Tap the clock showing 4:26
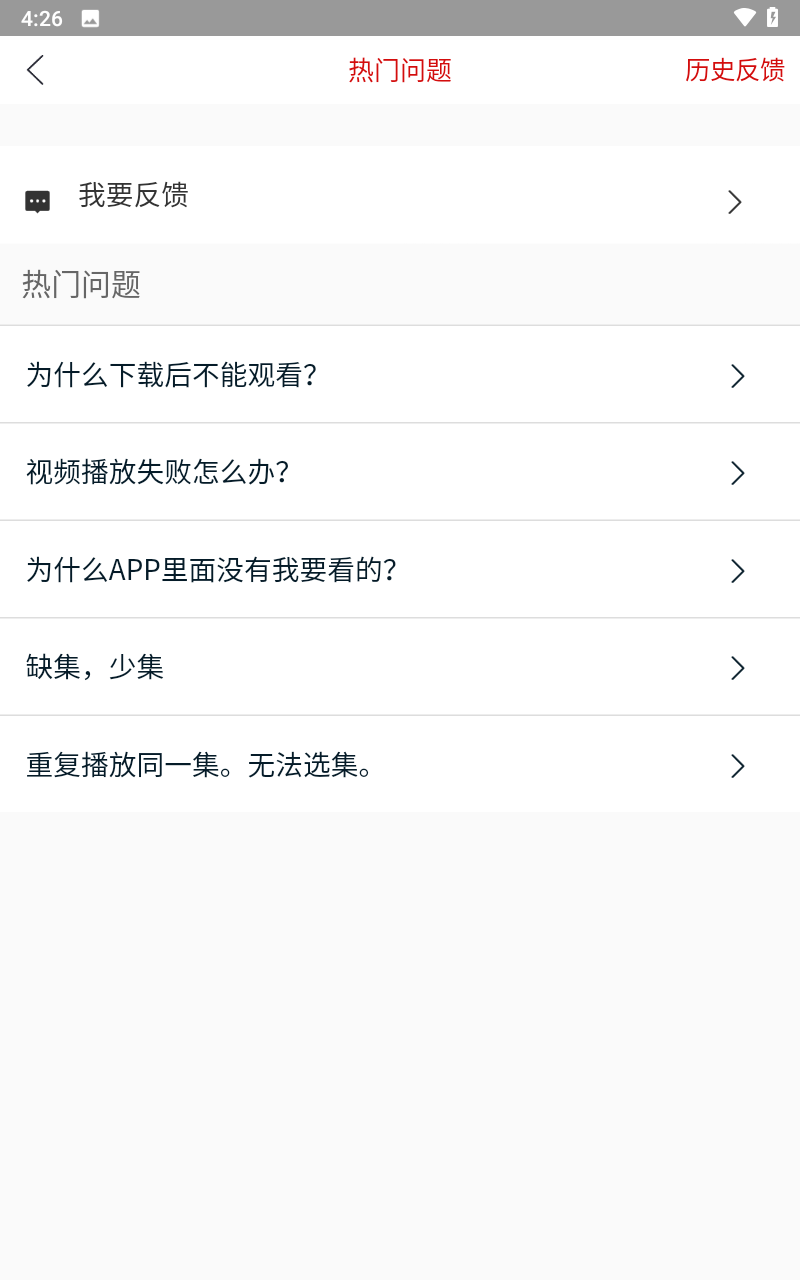Screen dimensions: 800x1280 (42, 17)
